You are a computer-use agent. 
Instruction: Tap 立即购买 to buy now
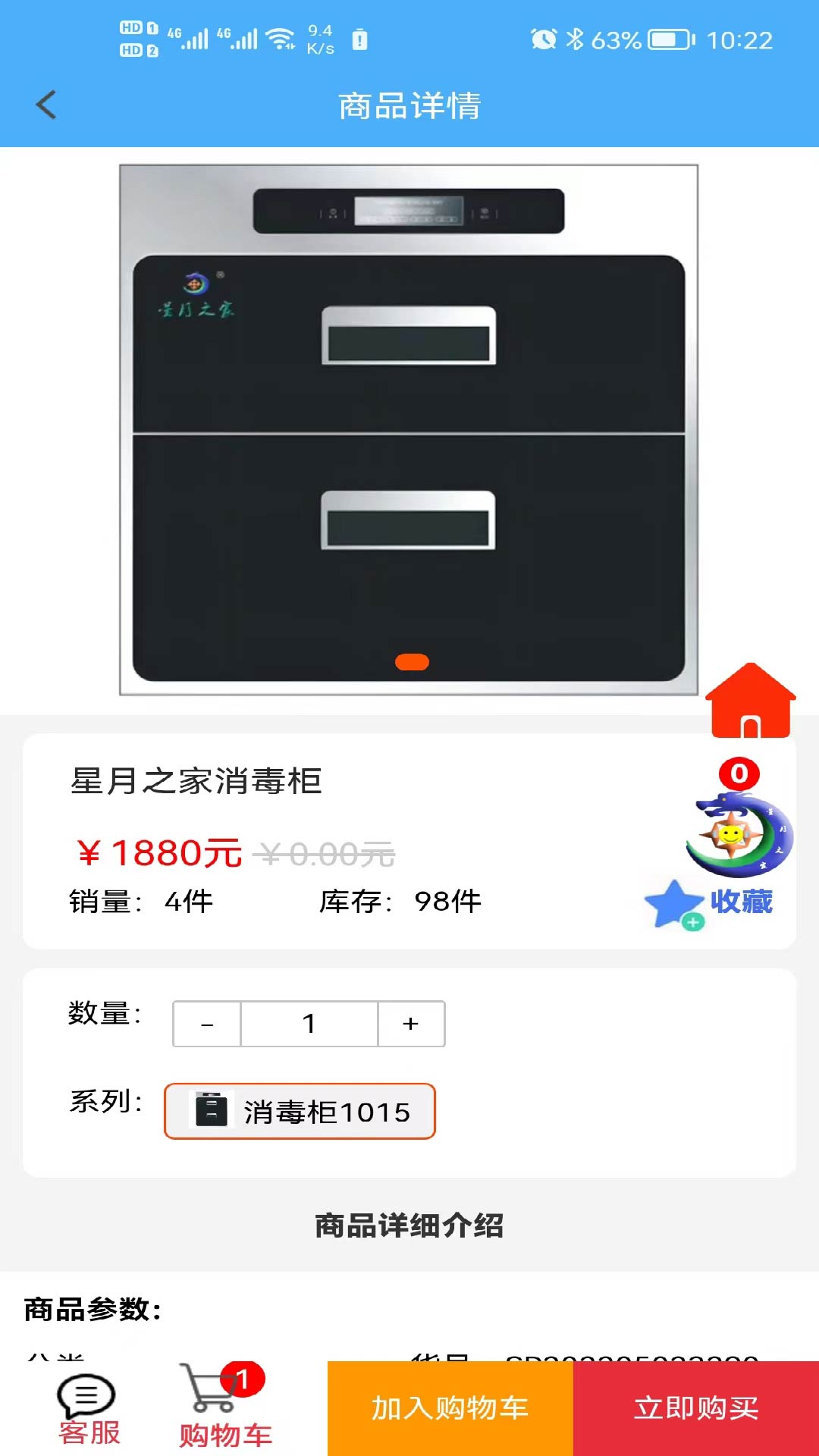tap(696, 1408)
